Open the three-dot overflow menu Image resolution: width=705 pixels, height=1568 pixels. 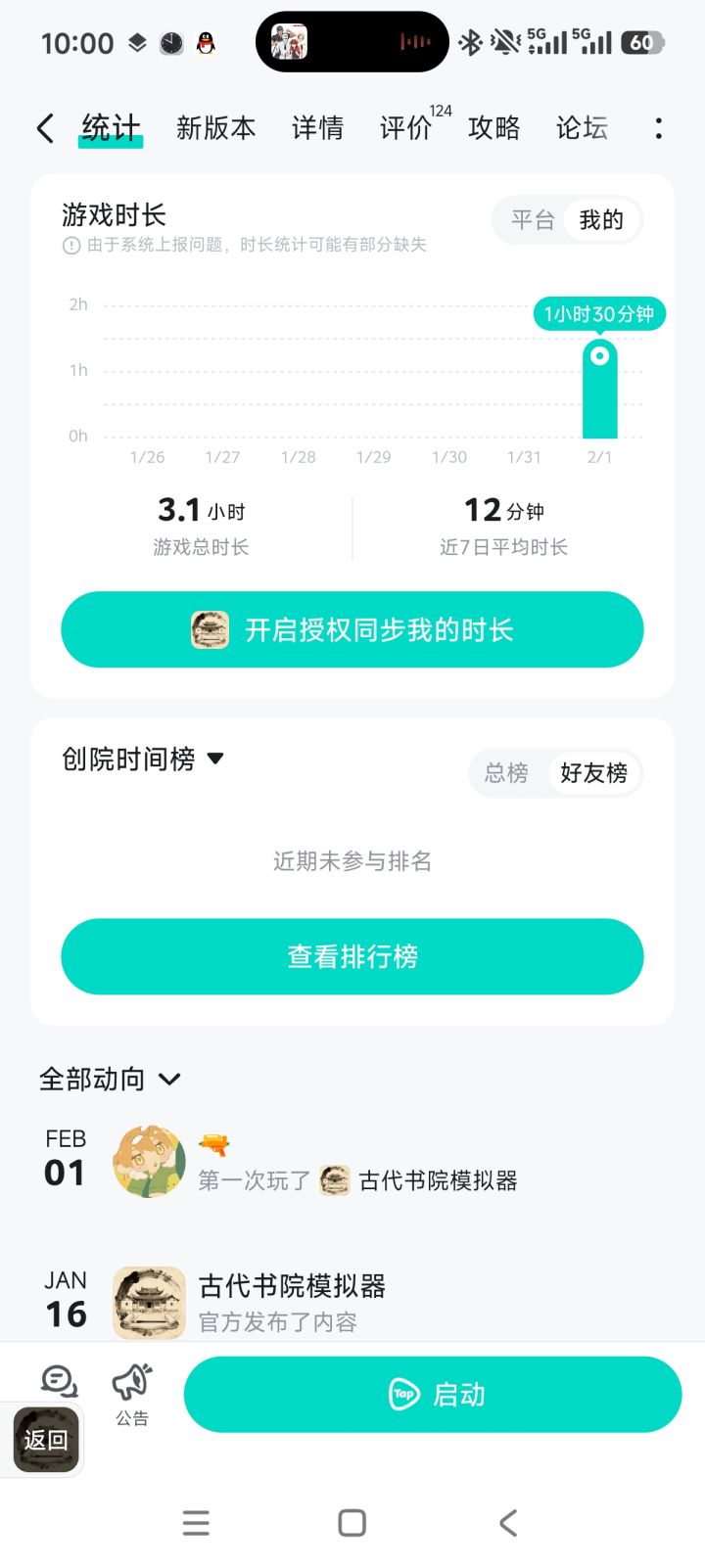[658, 128]
